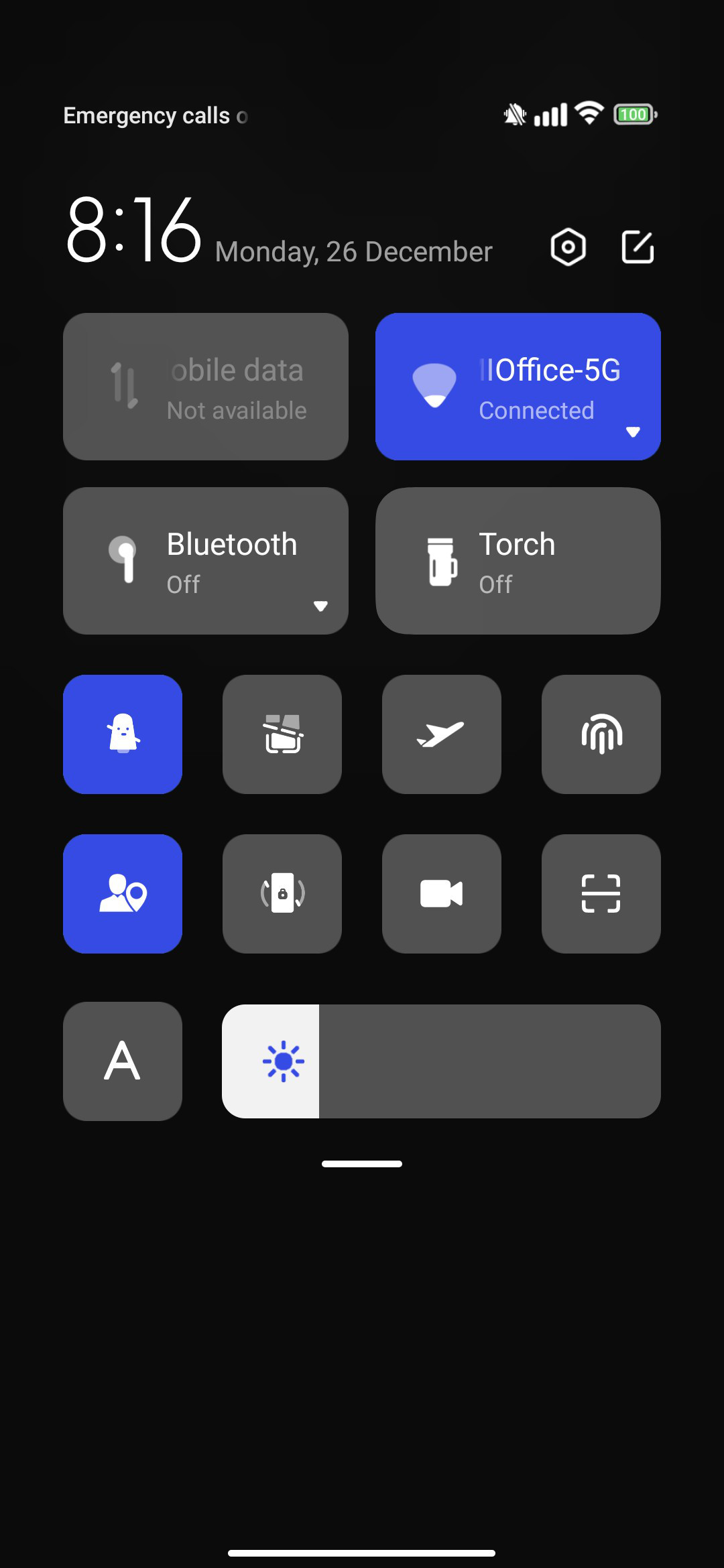This screenshot has width=724, height=1568.
Task: Open settings via the gear icon
Action: pos(568,247)
